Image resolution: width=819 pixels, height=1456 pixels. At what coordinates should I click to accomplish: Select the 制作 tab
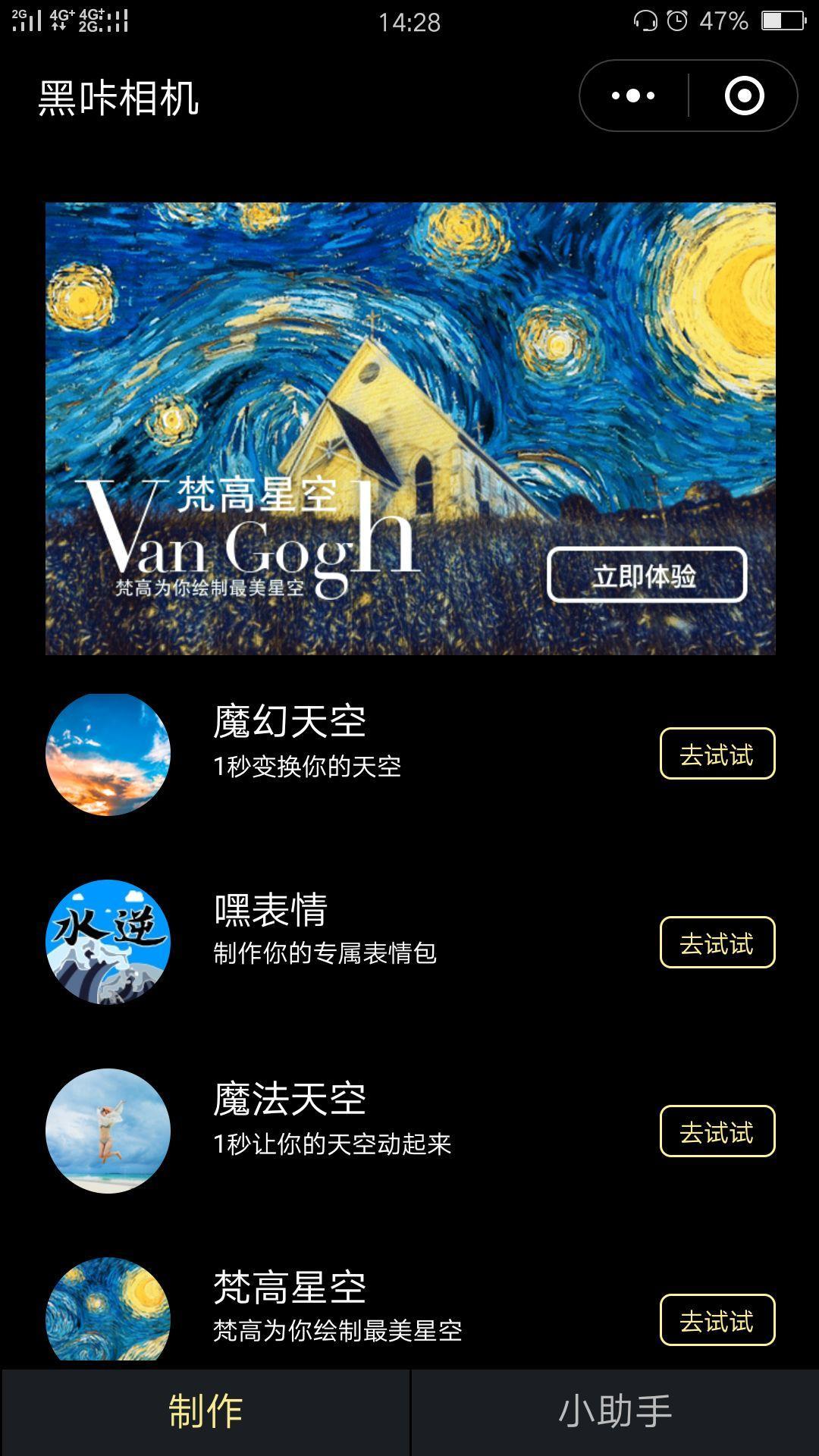tap(206, 1412)
